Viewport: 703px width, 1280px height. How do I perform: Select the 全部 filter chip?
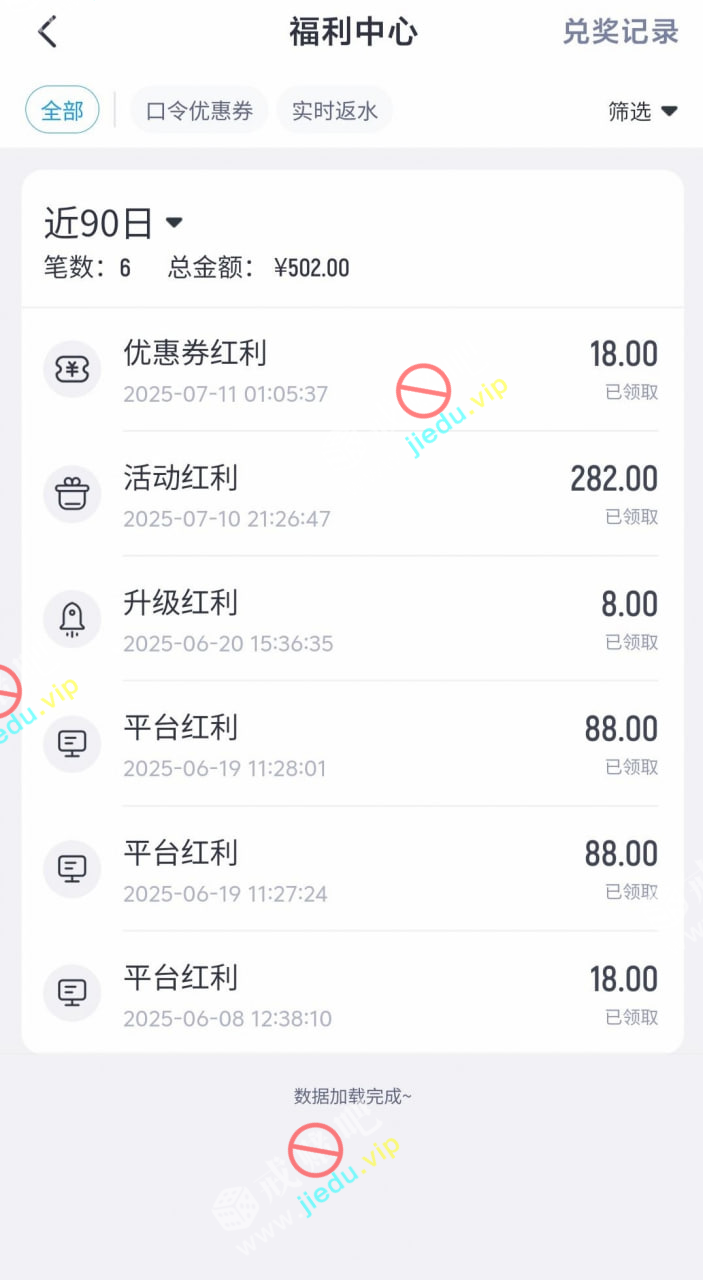[x=62, y=110]
